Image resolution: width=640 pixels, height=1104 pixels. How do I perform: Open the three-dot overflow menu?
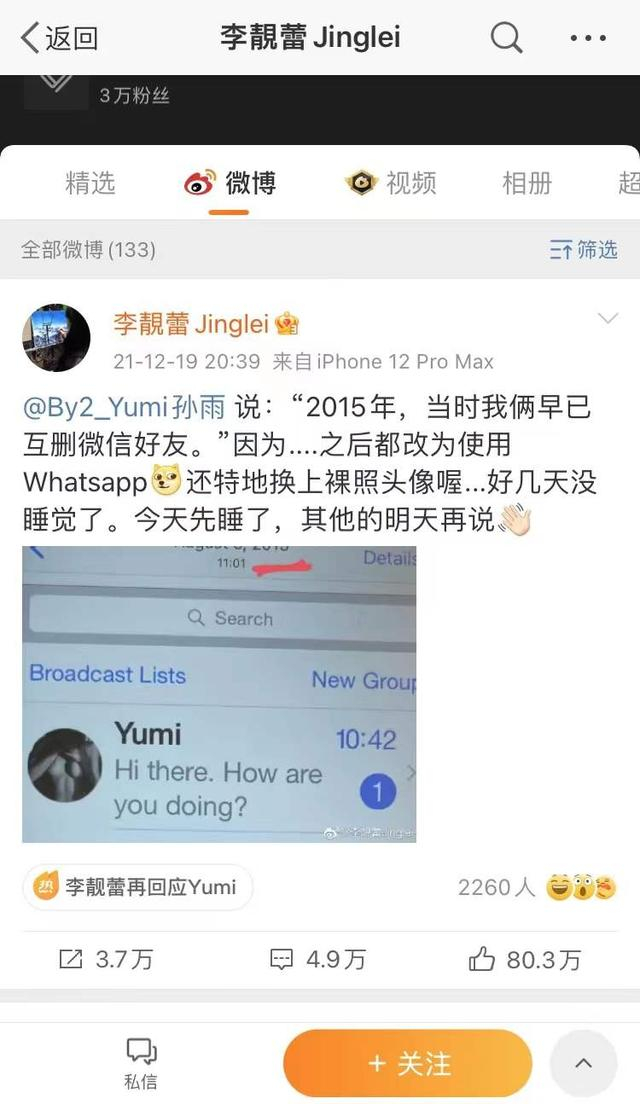point(588,39)
